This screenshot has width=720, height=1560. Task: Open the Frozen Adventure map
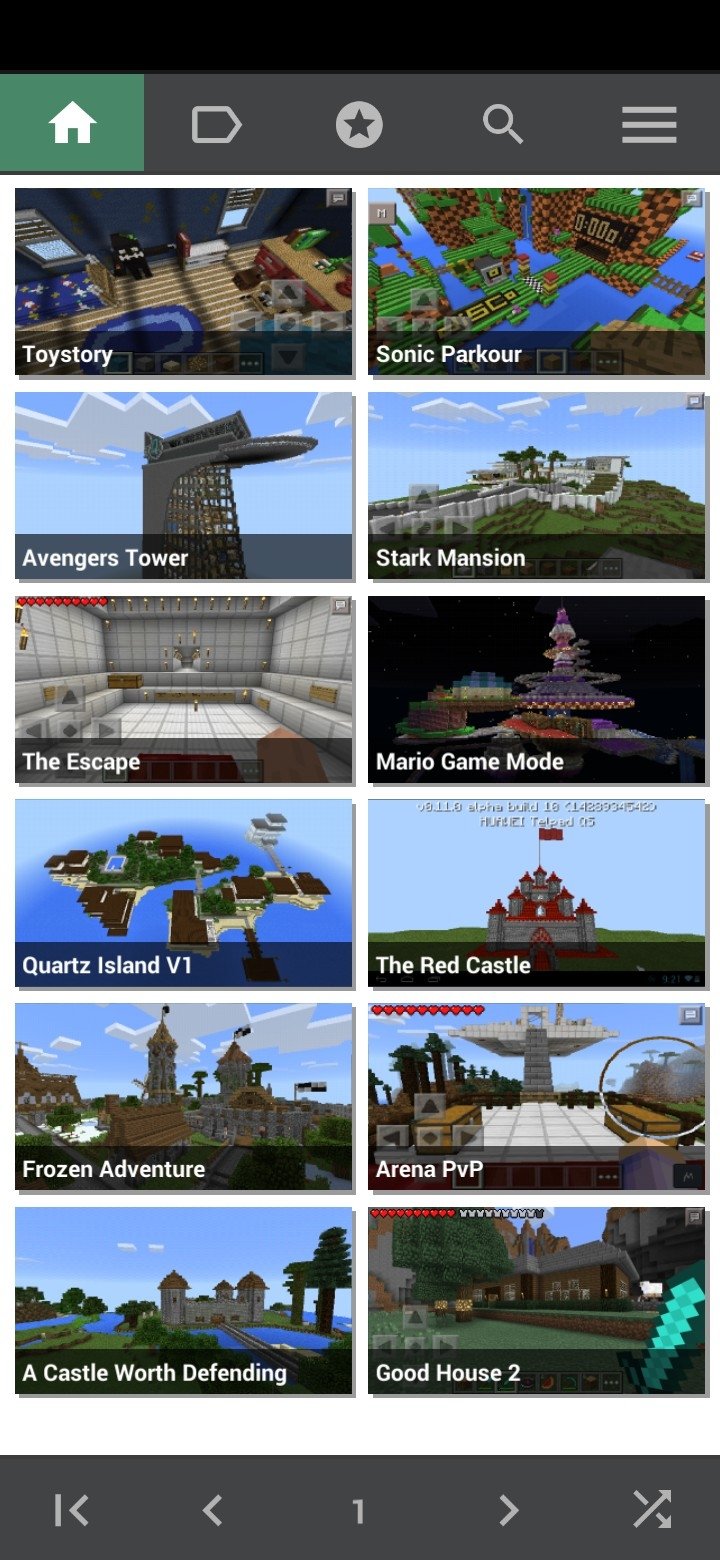tap(184, 1097)
